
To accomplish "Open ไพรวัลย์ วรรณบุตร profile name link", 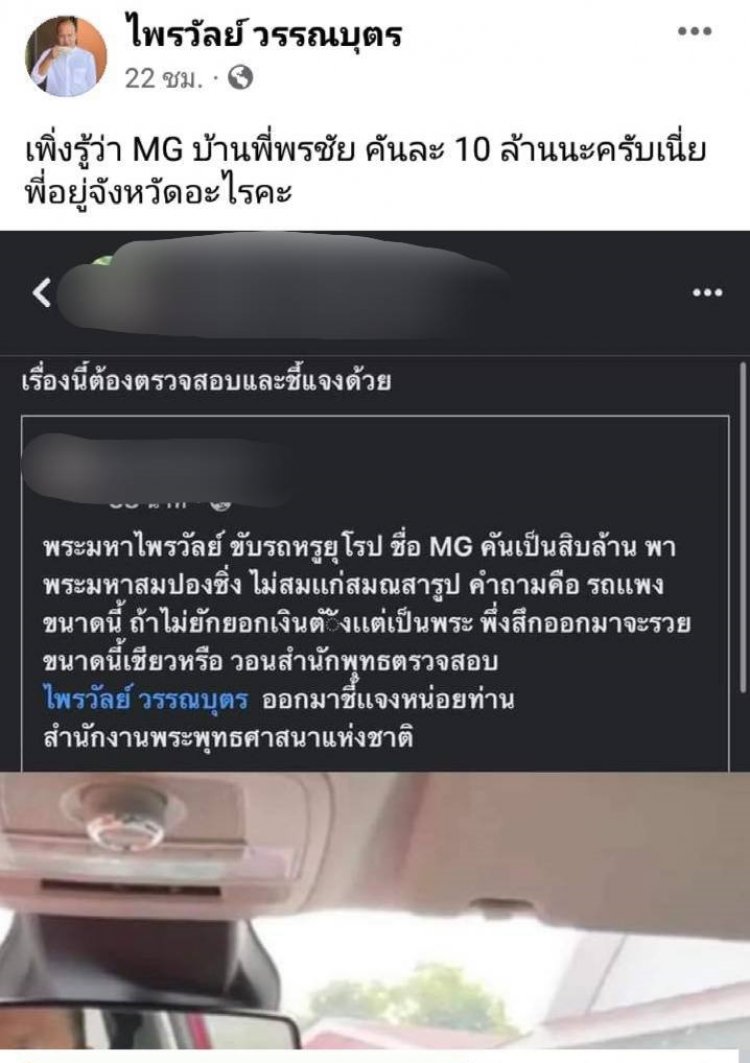I will 264,35.
